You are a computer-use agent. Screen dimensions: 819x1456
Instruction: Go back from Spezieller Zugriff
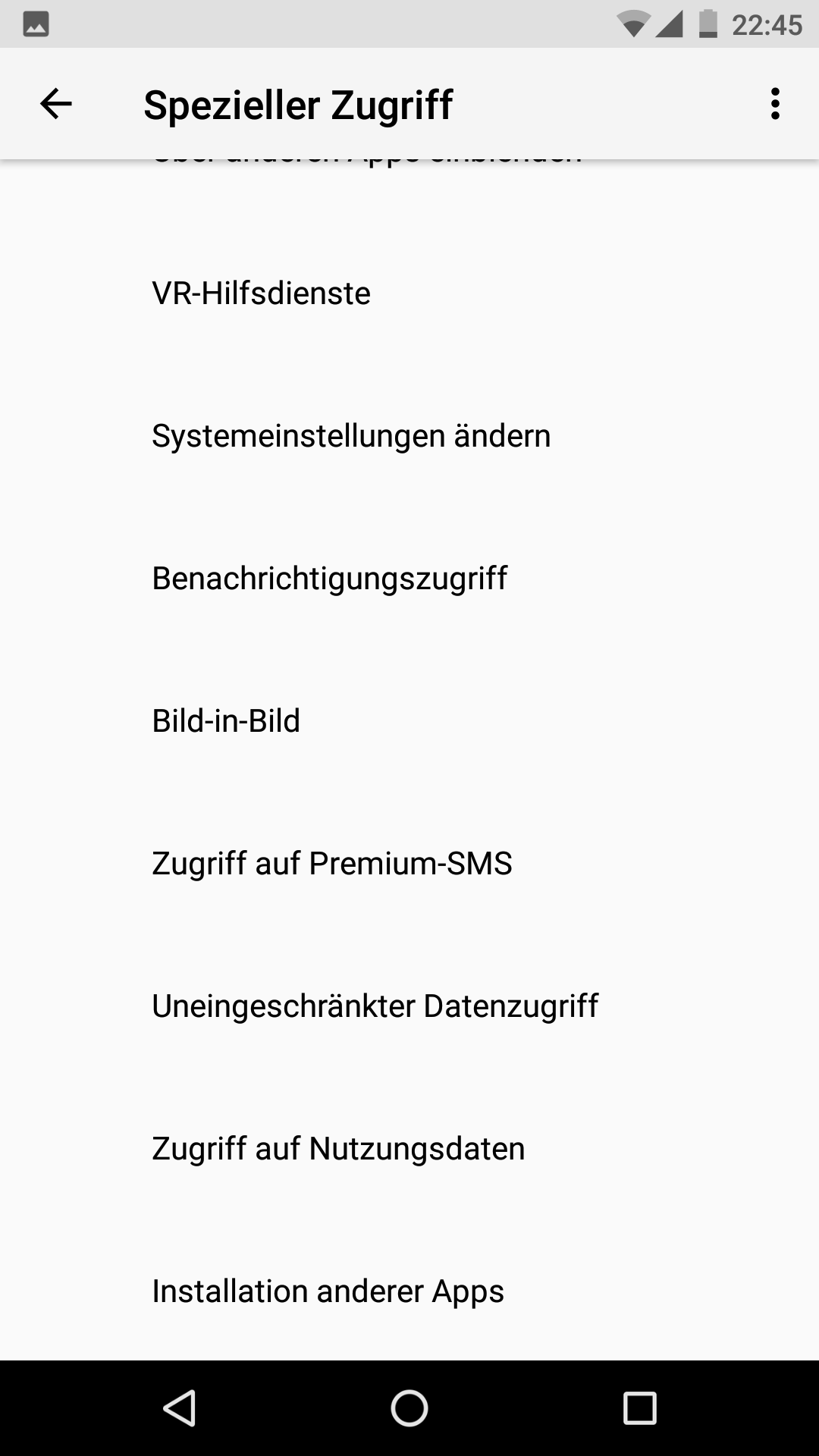(55, 104)
